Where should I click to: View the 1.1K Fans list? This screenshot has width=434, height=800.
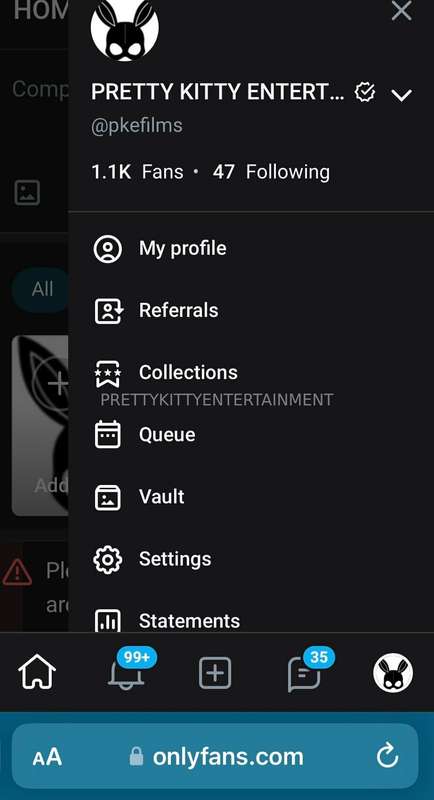click(137, 172)
